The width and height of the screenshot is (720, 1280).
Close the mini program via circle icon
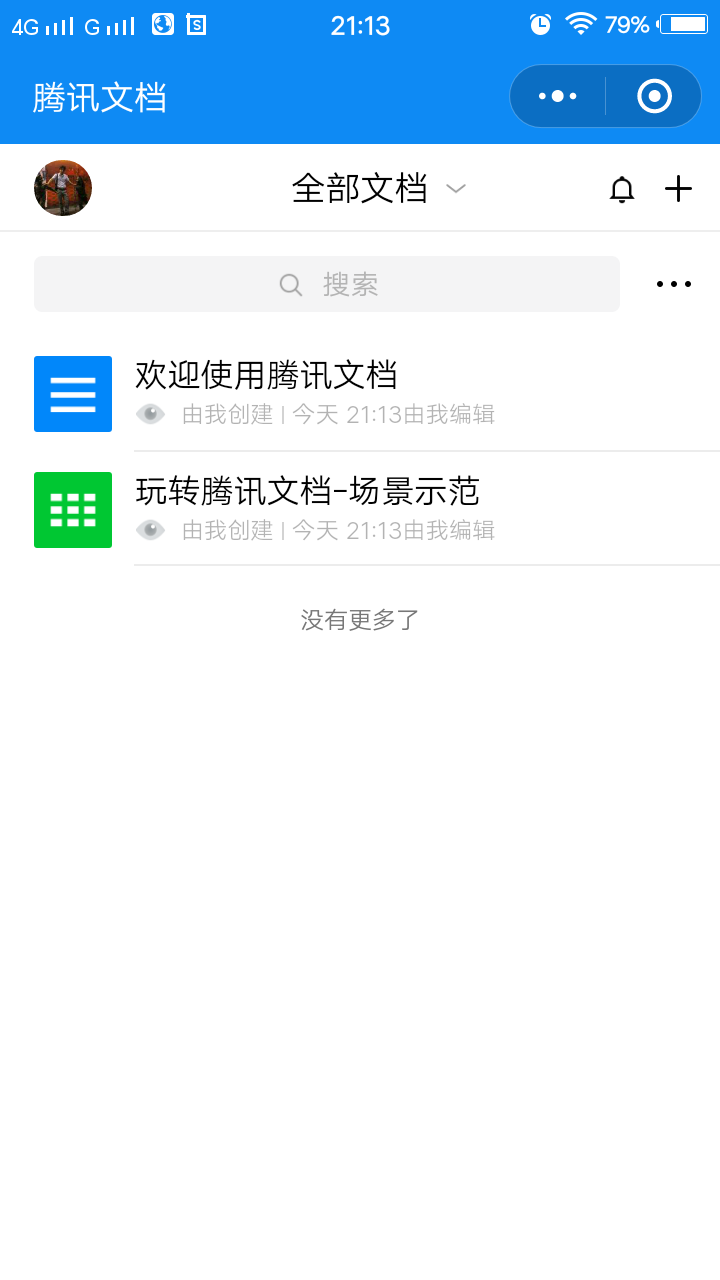[654, 96]
